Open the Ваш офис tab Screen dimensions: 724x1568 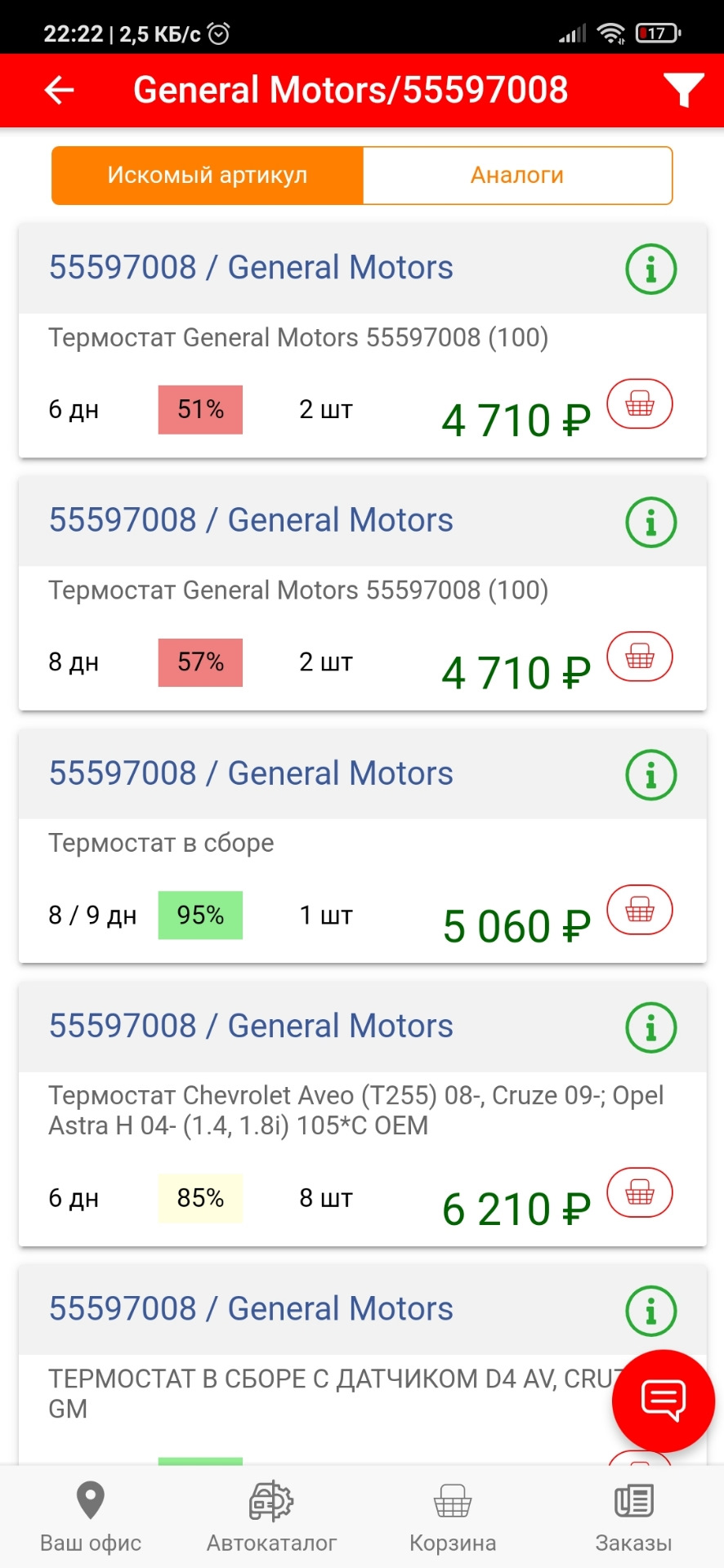[91, 1516]
